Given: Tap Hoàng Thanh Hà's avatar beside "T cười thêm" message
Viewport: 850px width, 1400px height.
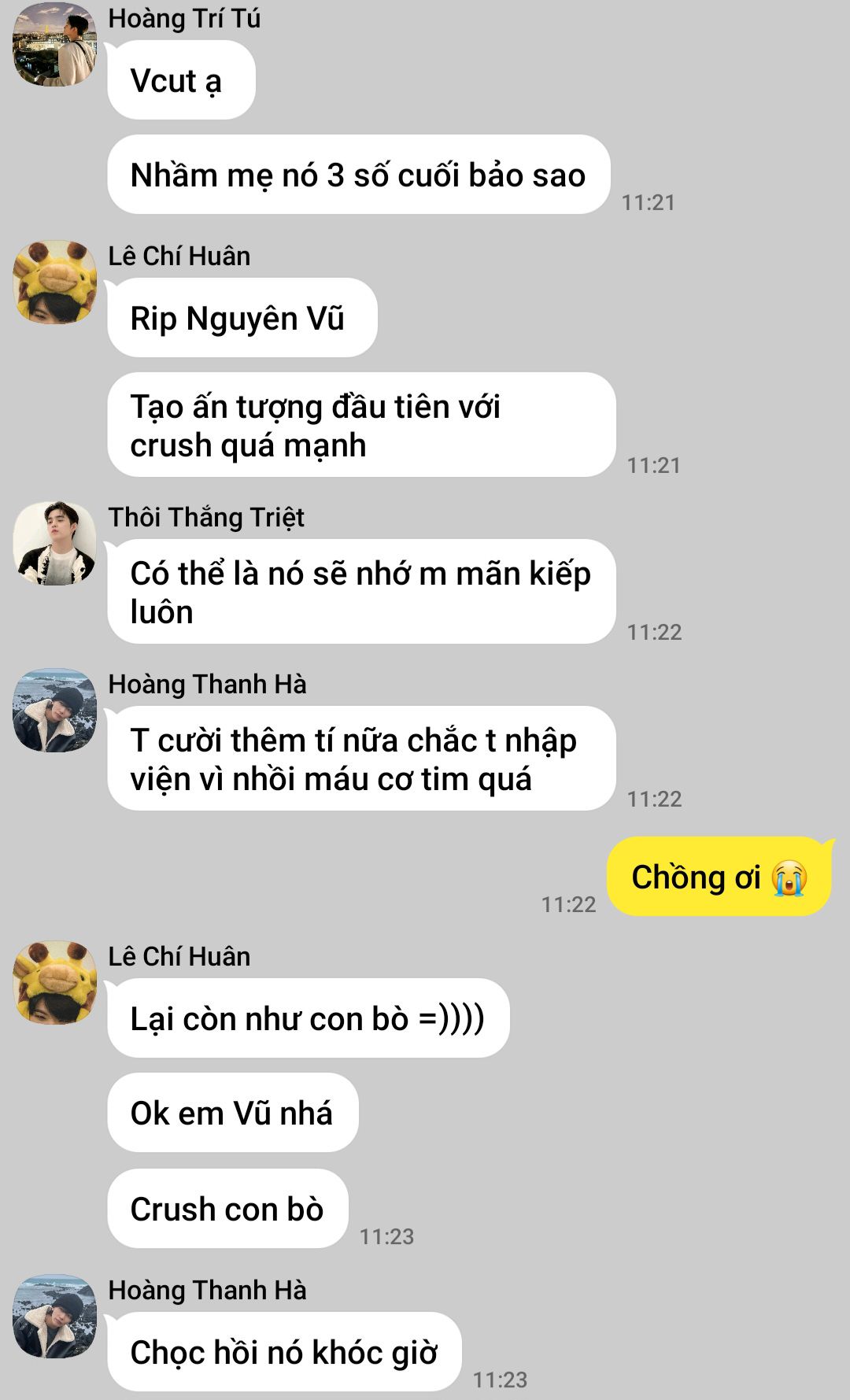Looking at the screenshot, I should tap(55, 710).
